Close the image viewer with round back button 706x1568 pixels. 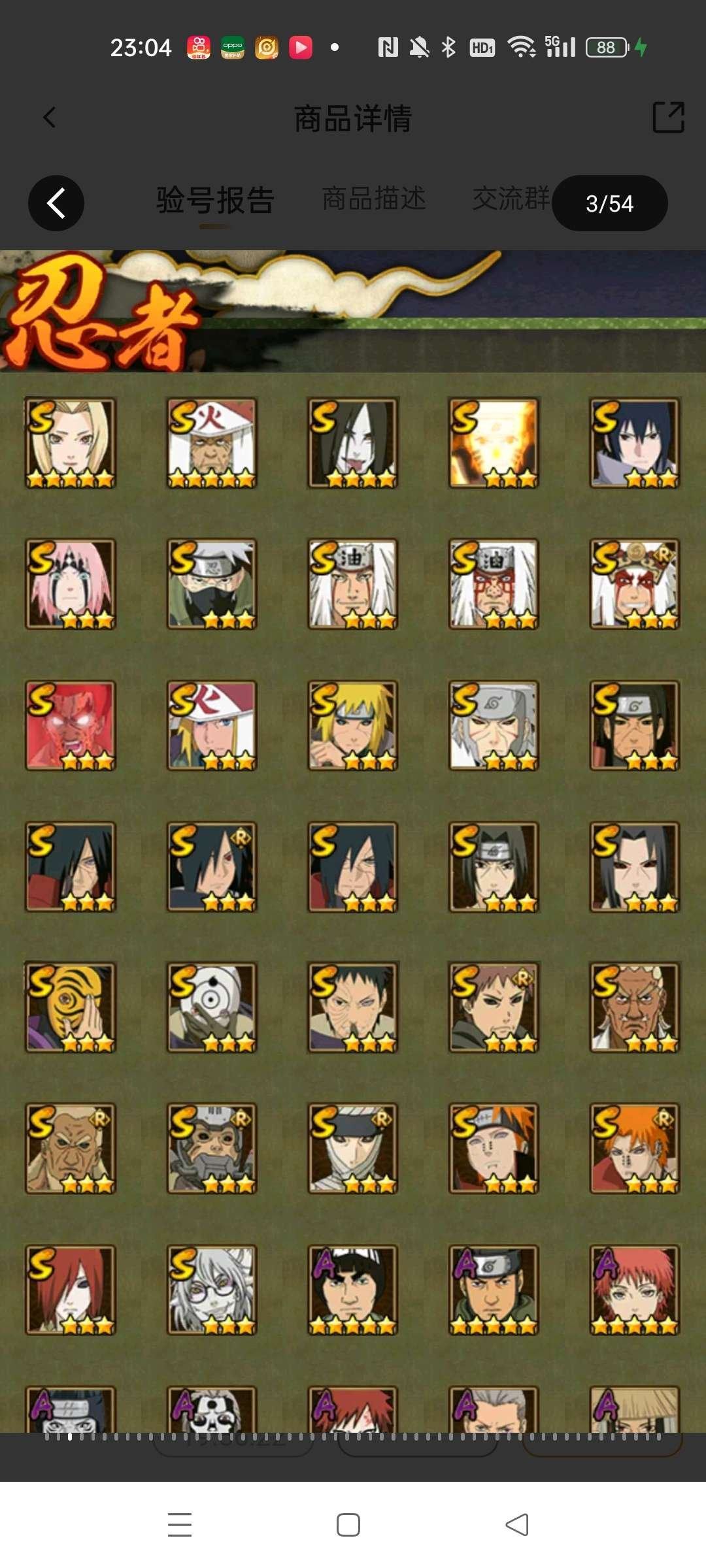point(56,203)
